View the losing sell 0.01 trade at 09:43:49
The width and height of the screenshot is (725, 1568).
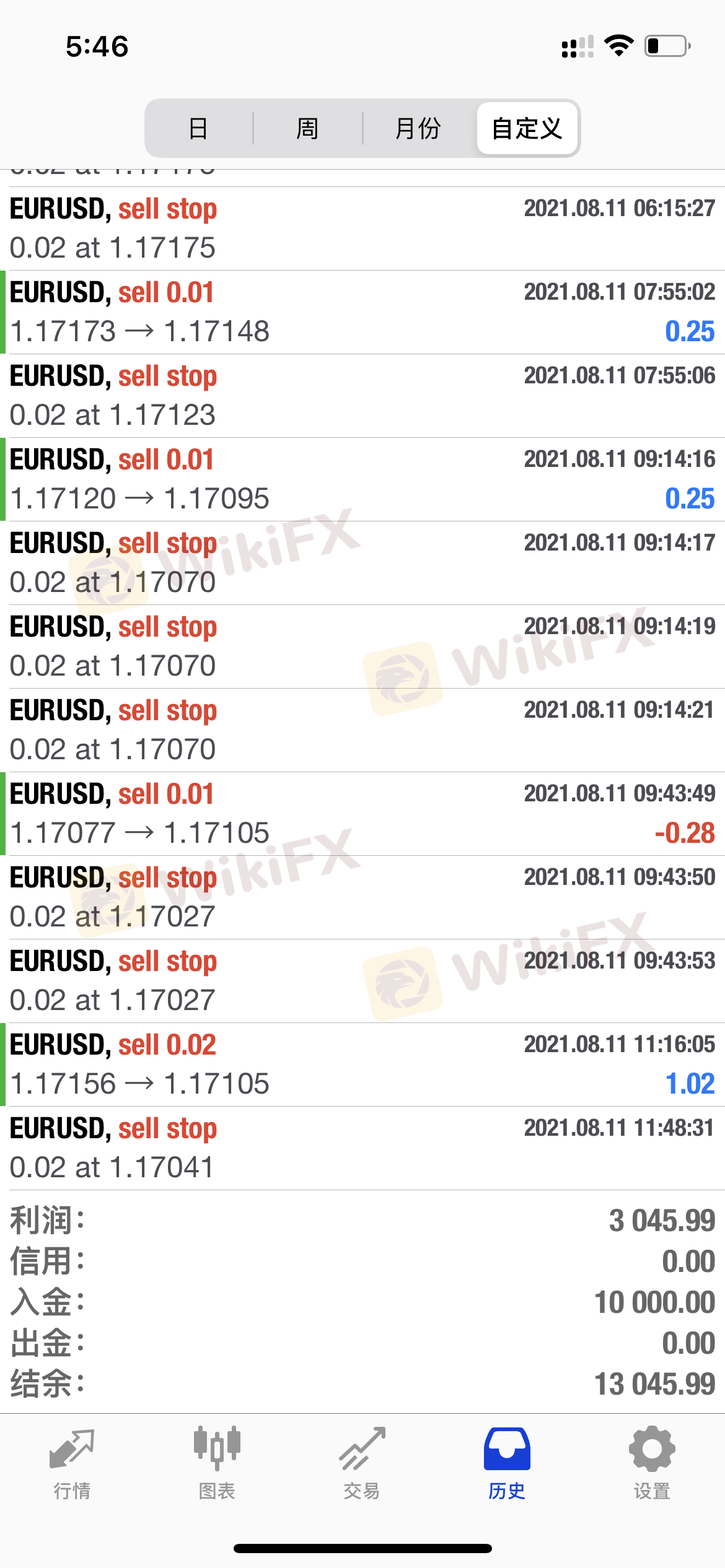362,814
